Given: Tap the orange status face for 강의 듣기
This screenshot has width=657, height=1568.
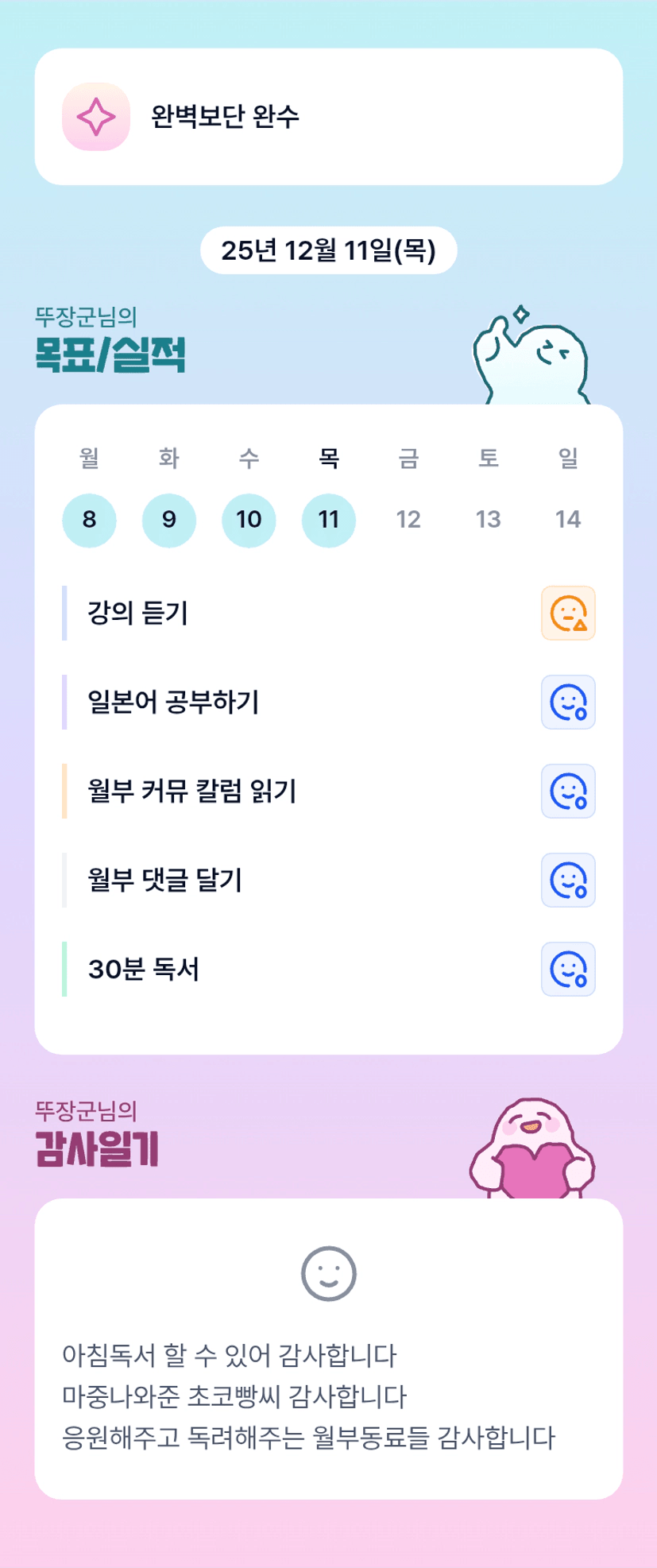Looking at the screenshot, I should pos(568,614).
